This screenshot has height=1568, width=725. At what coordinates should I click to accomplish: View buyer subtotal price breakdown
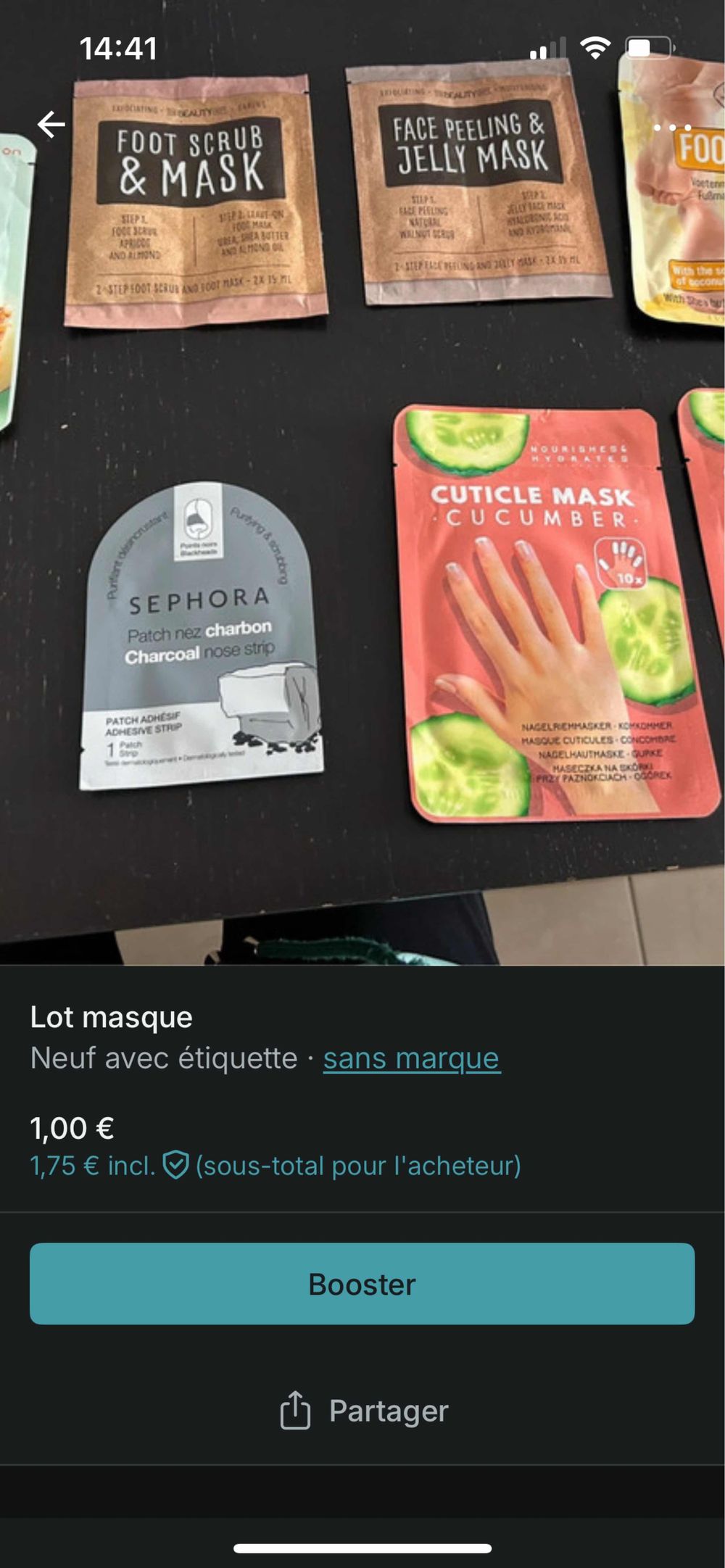pyautogui.click(x=275, y=1166)
